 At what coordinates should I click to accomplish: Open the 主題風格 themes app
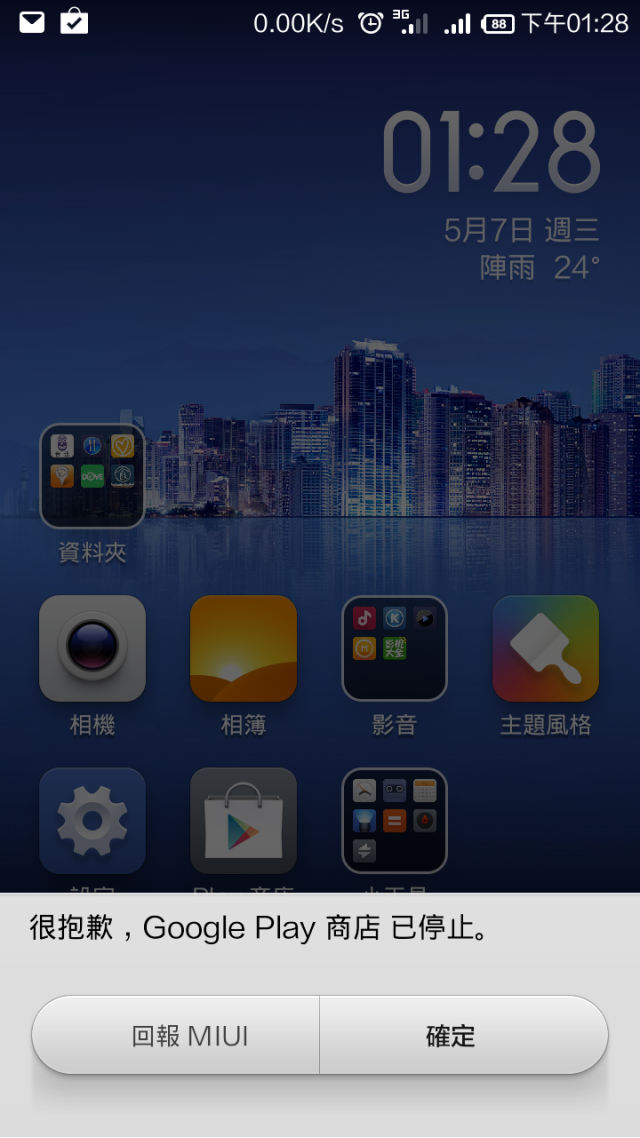tap(546, 648)
